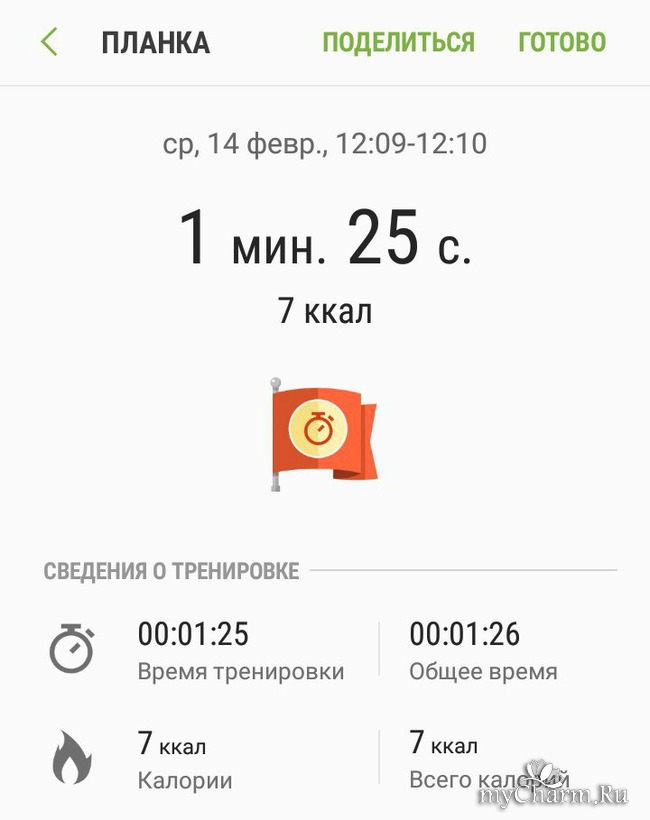Finish by tapping Готово
Image resolution: width=650 pixels, height=820 pixels.
[x=562, y=42]
